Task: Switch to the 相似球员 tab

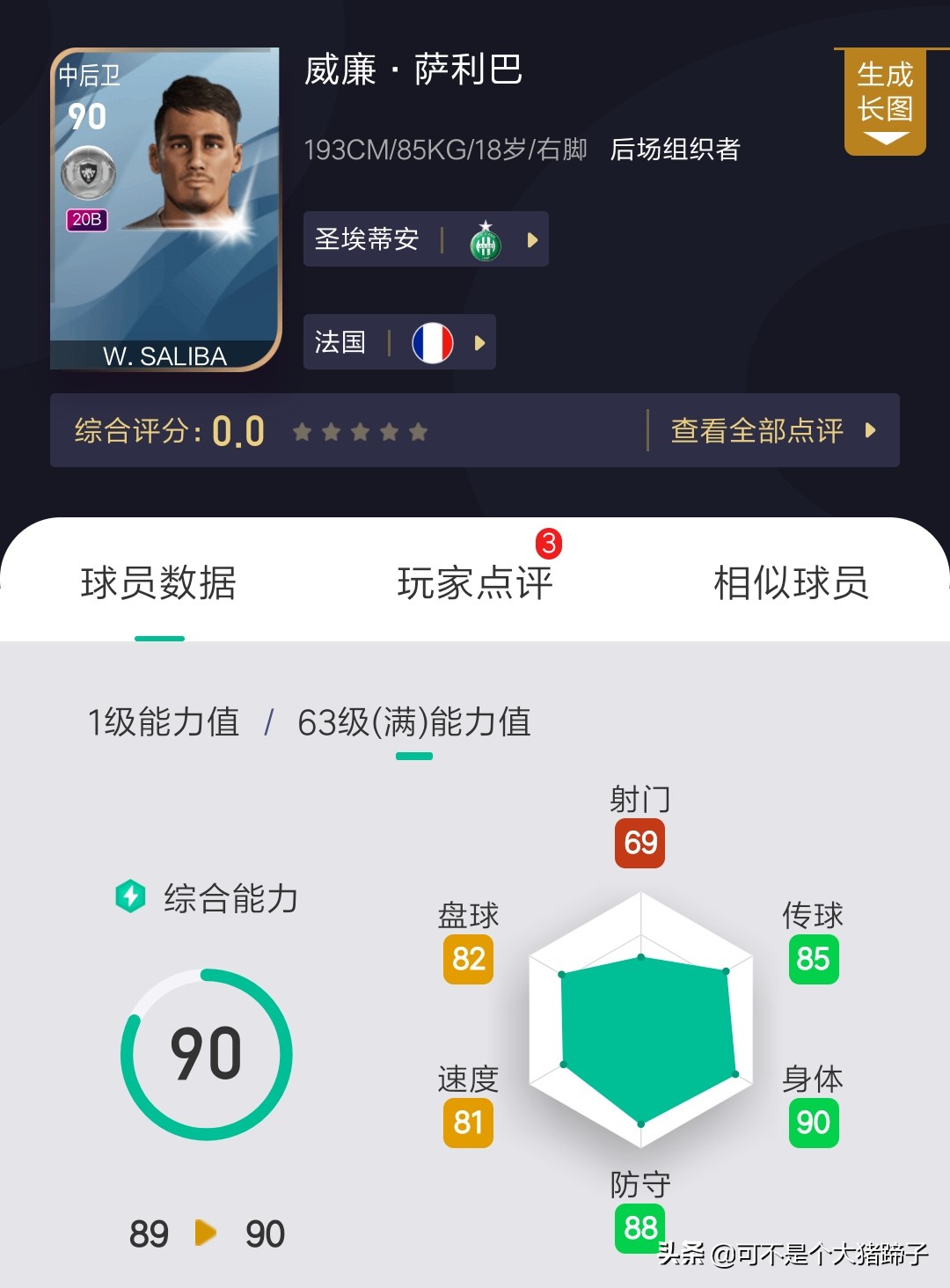Action: [x=791, y=582]
